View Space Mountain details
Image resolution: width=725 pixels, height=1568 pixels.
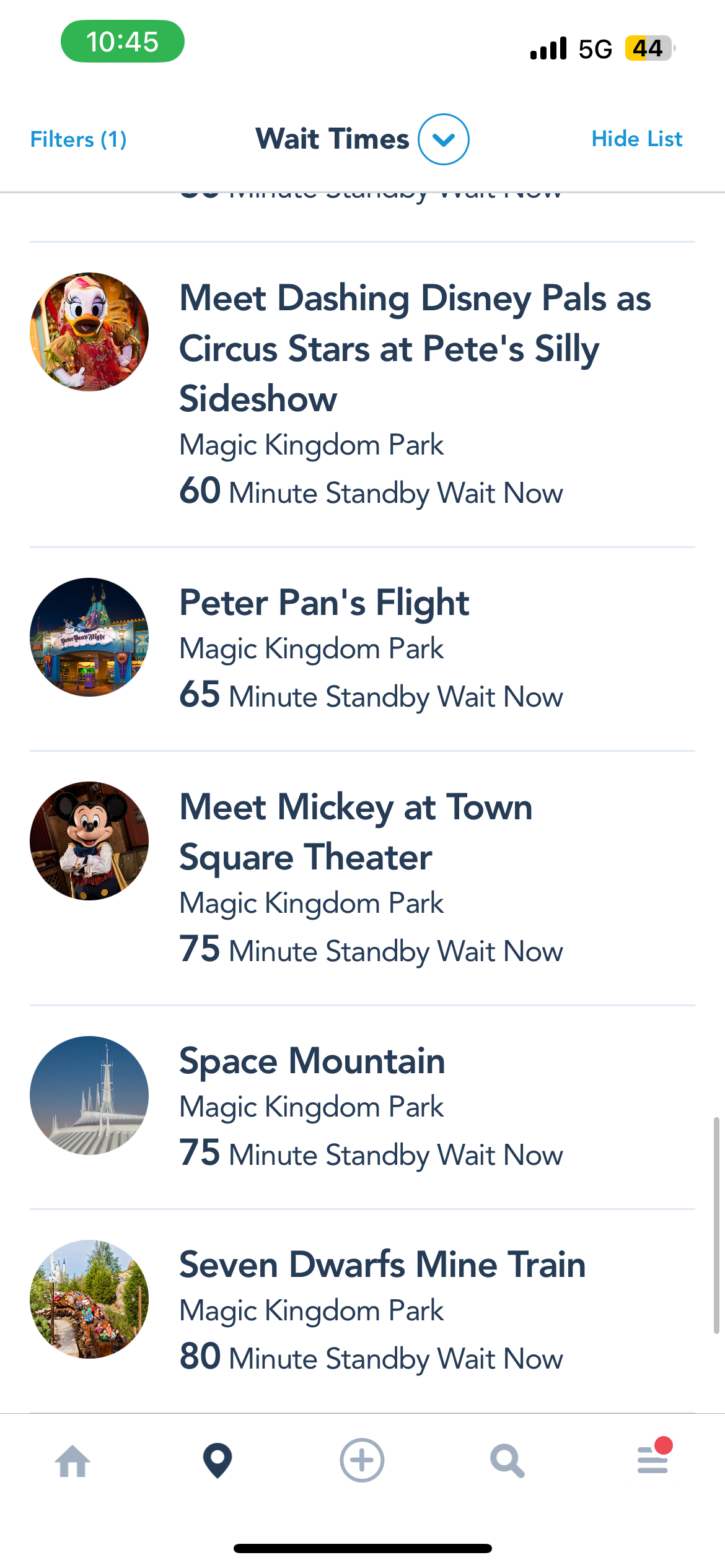(x=362, y=1107)
